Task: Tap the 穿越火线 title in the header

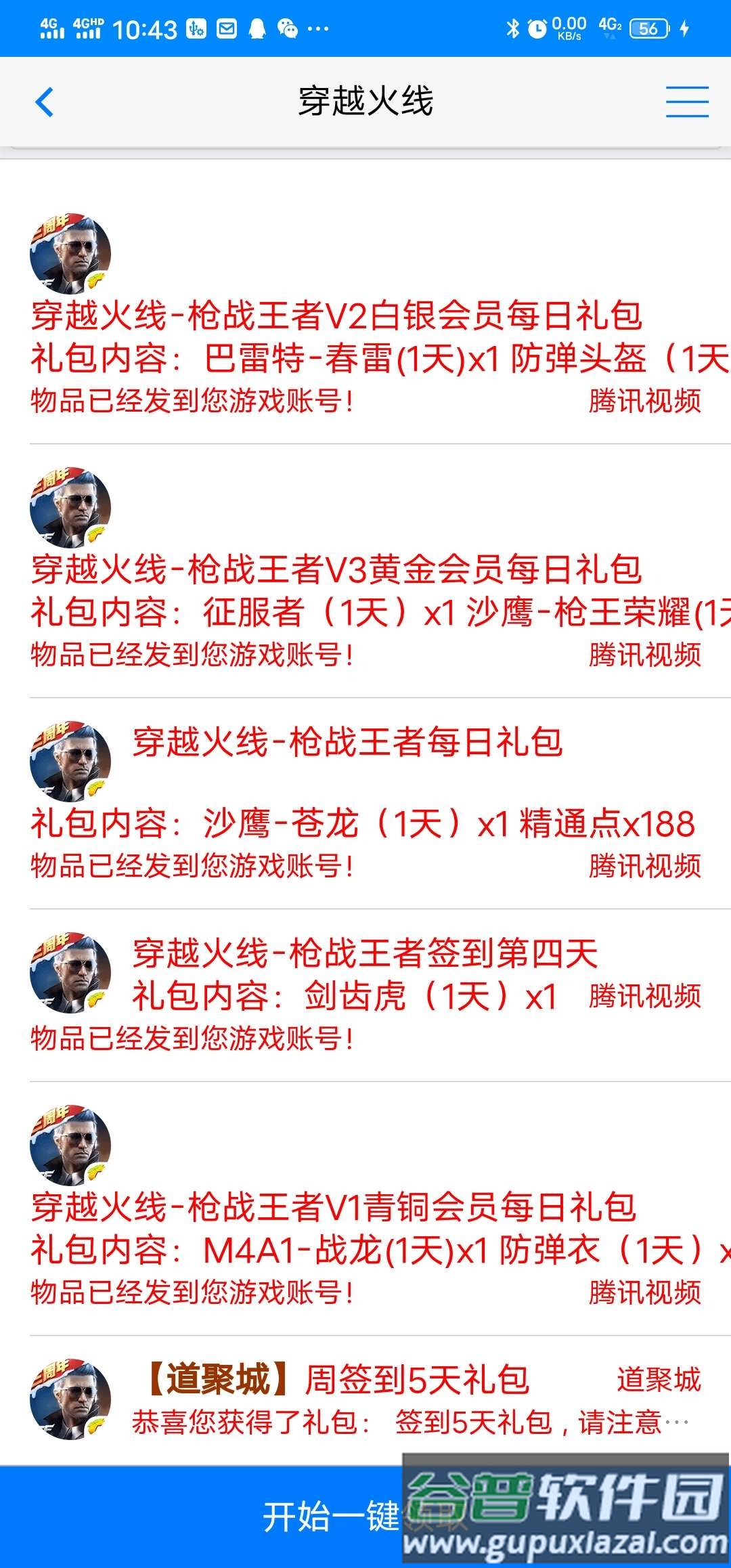Action: pos(365,102)
